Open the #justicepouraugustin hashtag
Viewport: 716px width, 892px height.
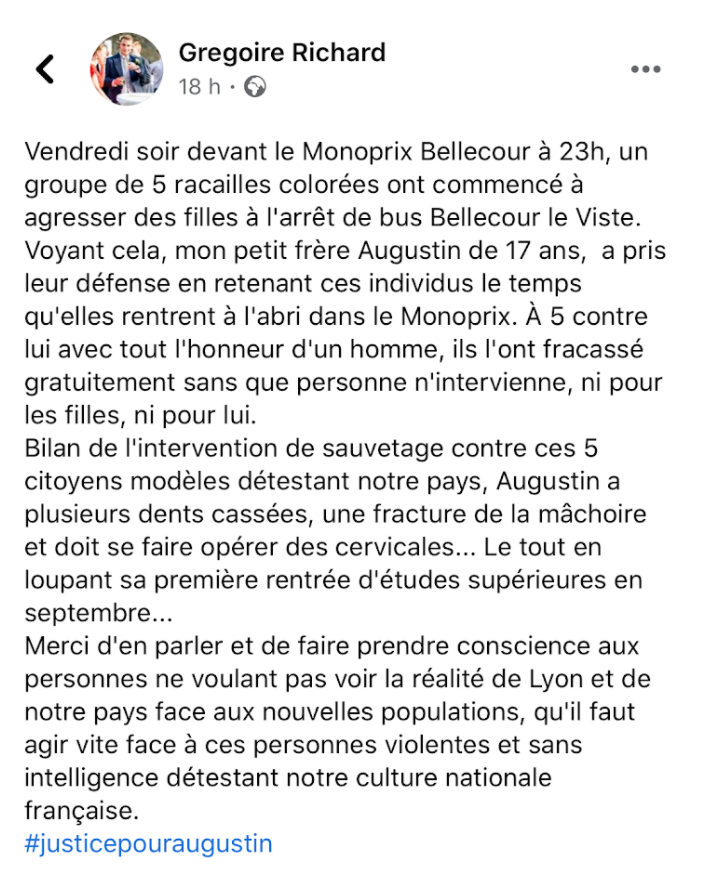point(147,843)
